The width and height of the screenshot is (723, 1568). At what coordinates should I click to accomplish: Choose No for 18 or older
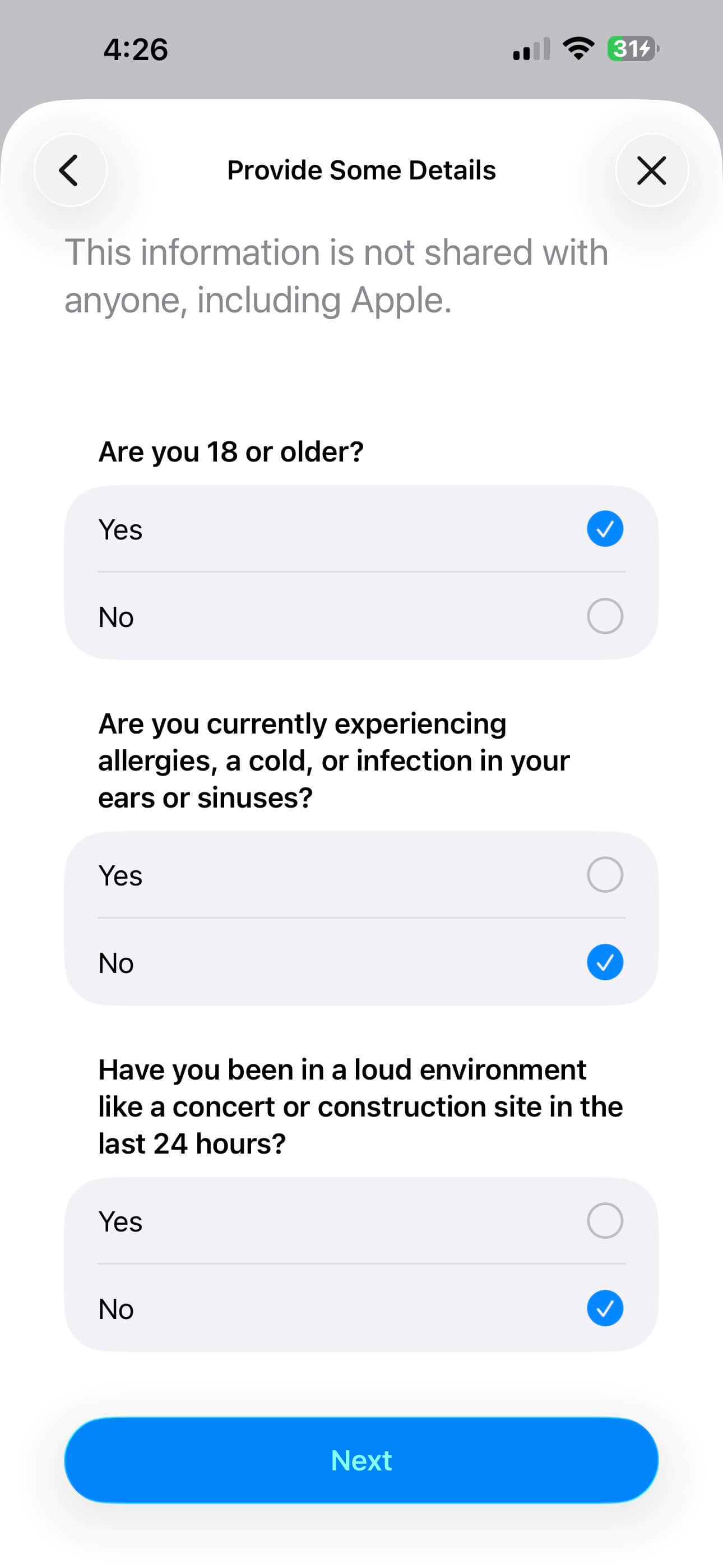pyautogui.click(x=604, y=616)
